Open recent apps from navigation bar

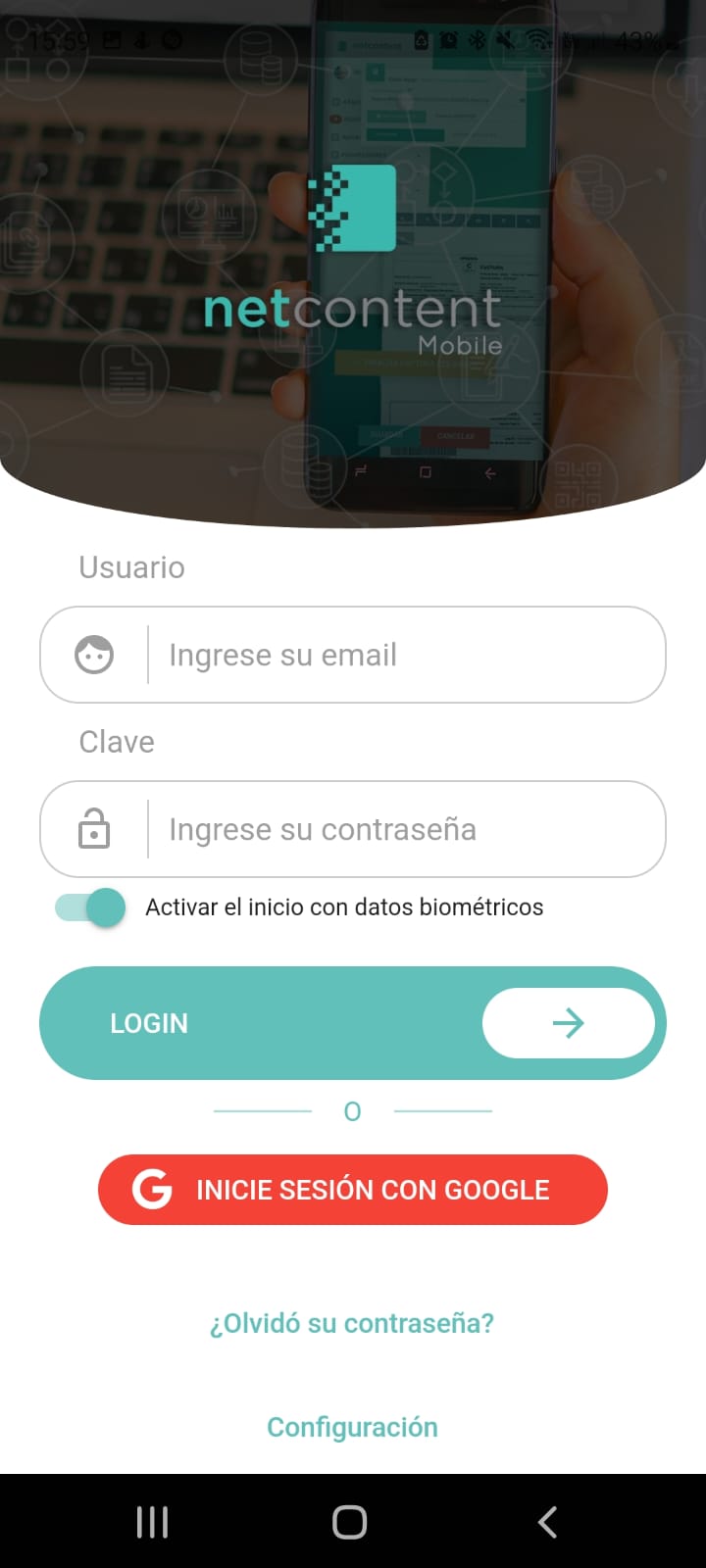point(152,1522)
